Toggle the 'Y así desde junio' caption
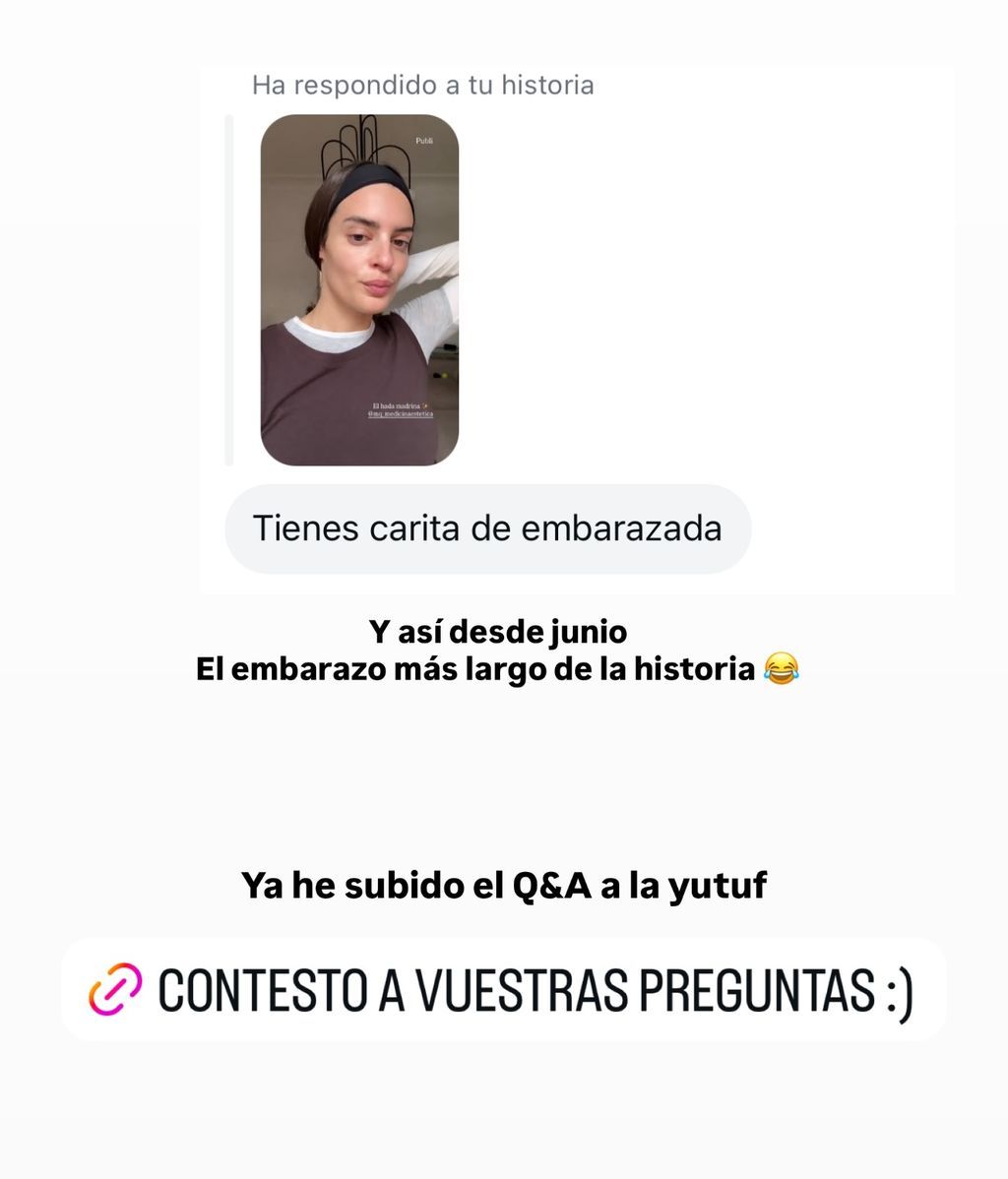The width and height of the screenshot is (1008, 1179). [x=497, y=632]
